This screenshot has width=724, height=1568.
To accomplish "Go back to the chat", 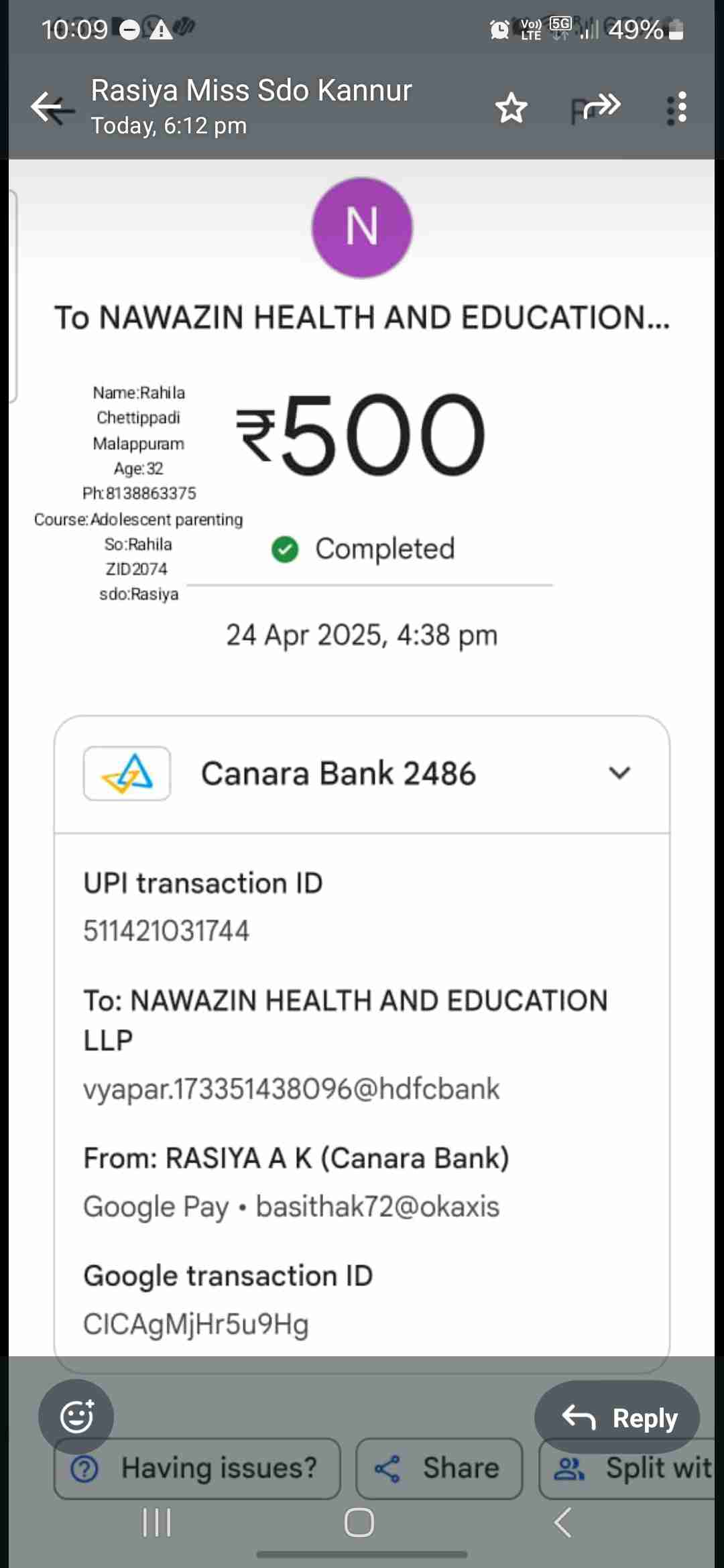I will (52, 108).
